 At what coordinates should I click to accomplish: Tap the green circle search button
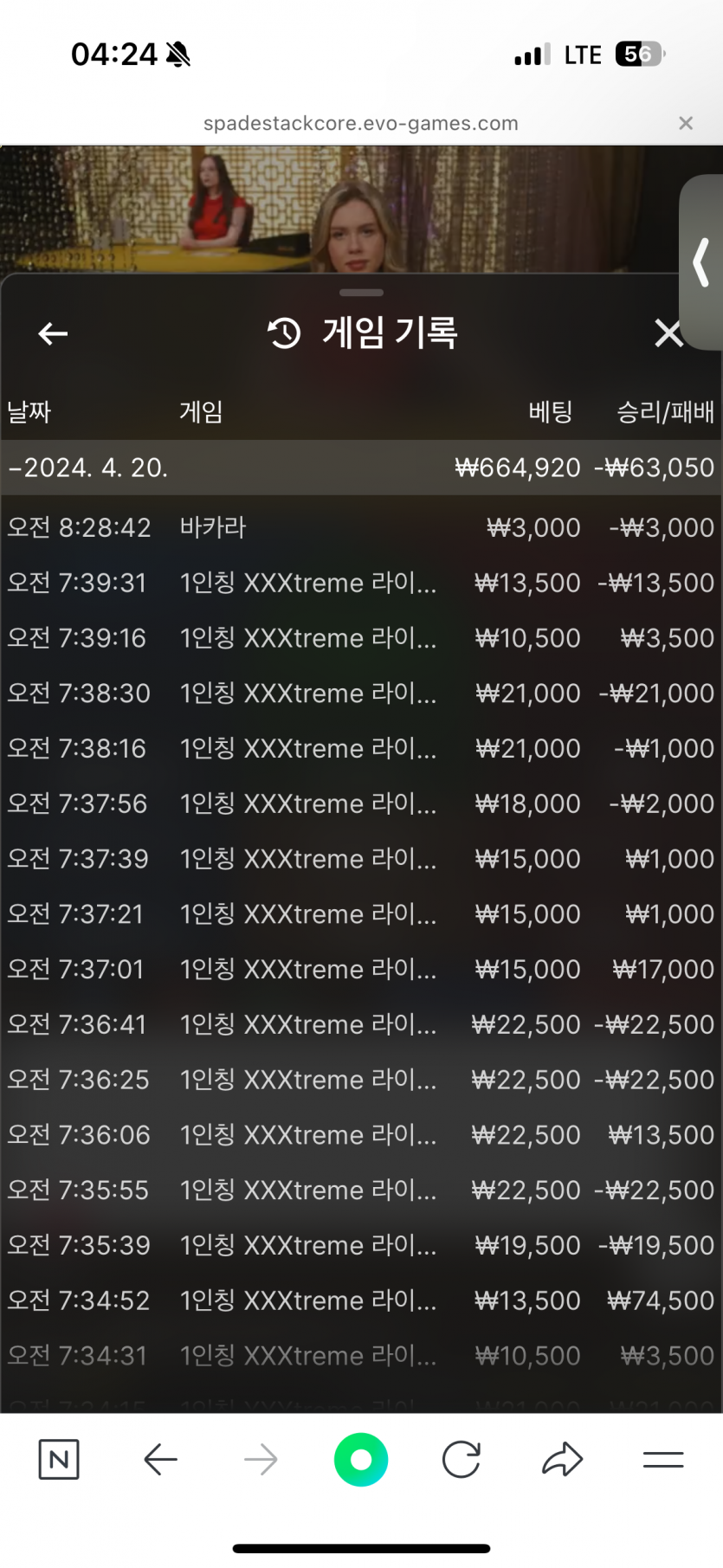[361, 1460]
